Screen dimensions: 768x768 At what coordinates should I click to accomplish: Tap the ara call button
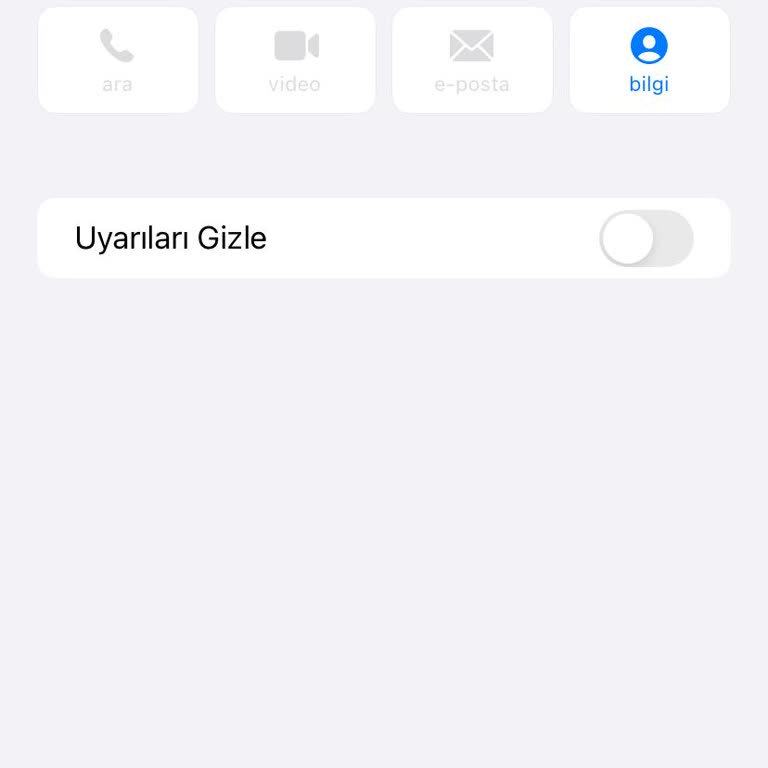118,60
